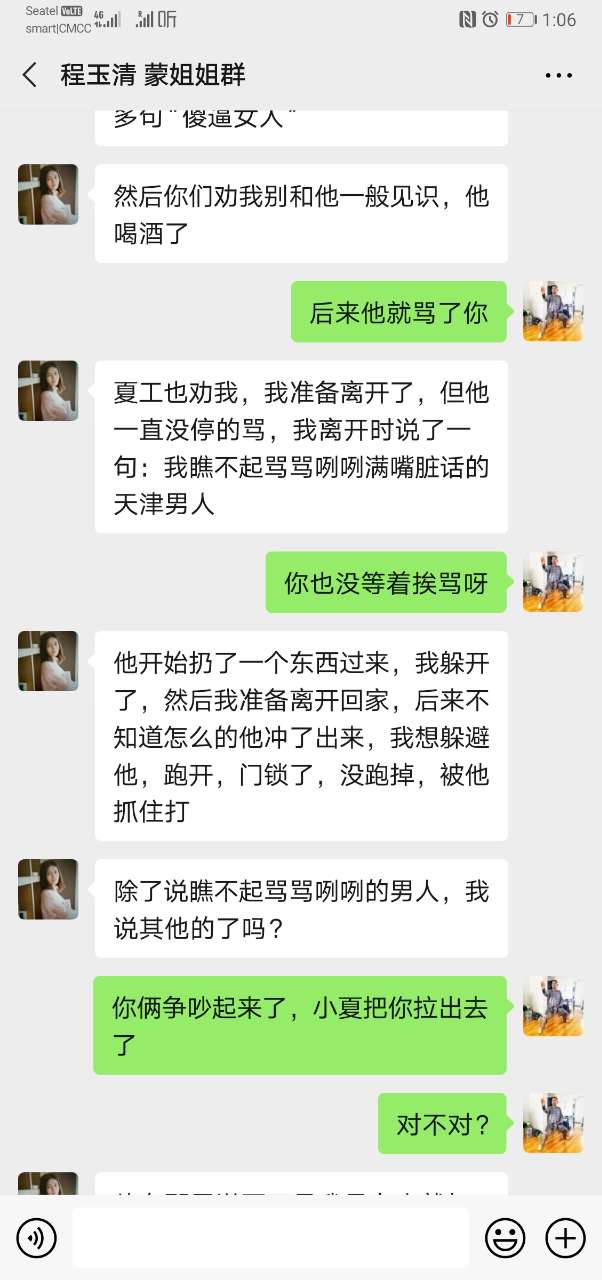Open the chat info overflow menu

[558, 75]
